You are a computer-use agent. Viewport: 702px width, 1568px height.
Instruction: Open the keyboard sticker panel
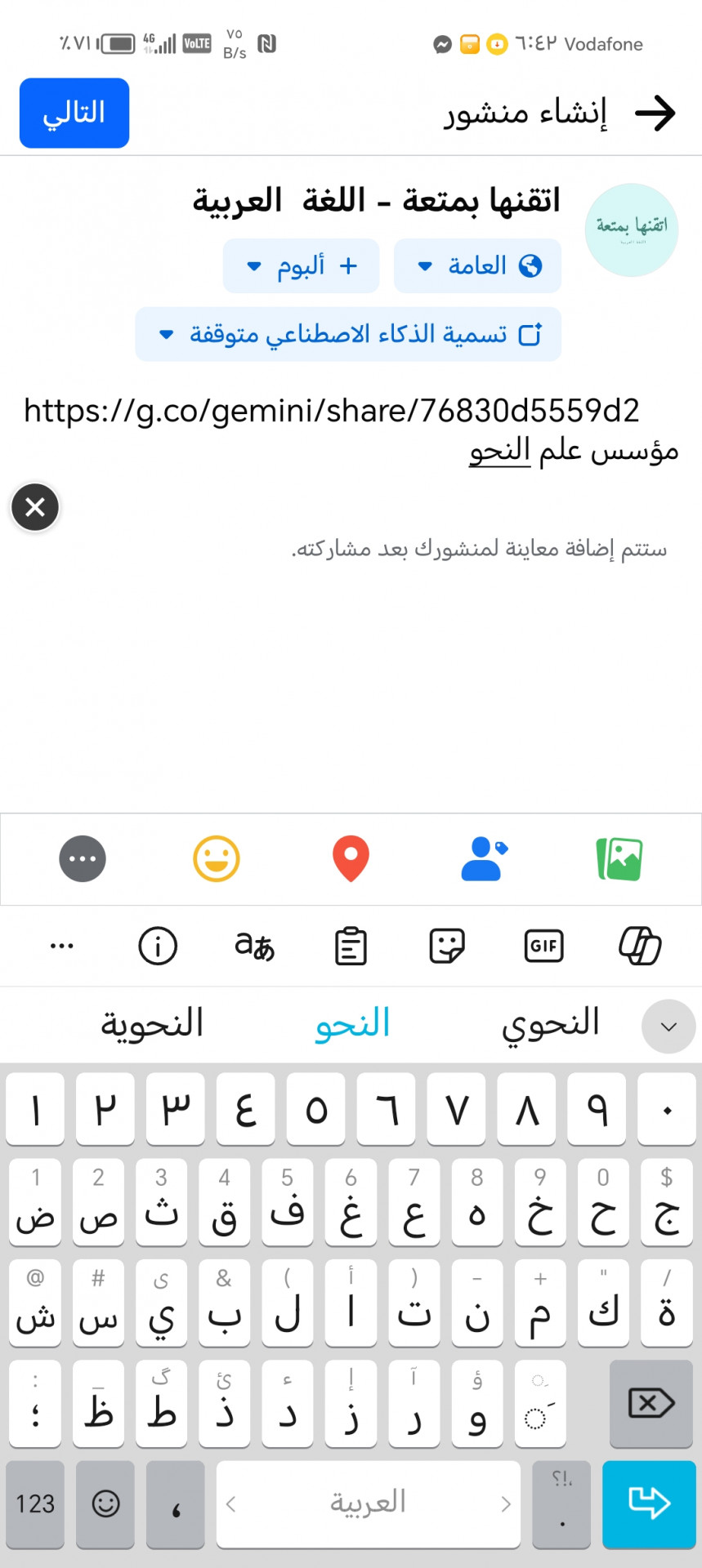pyautogui.click(x=447, y=946)
